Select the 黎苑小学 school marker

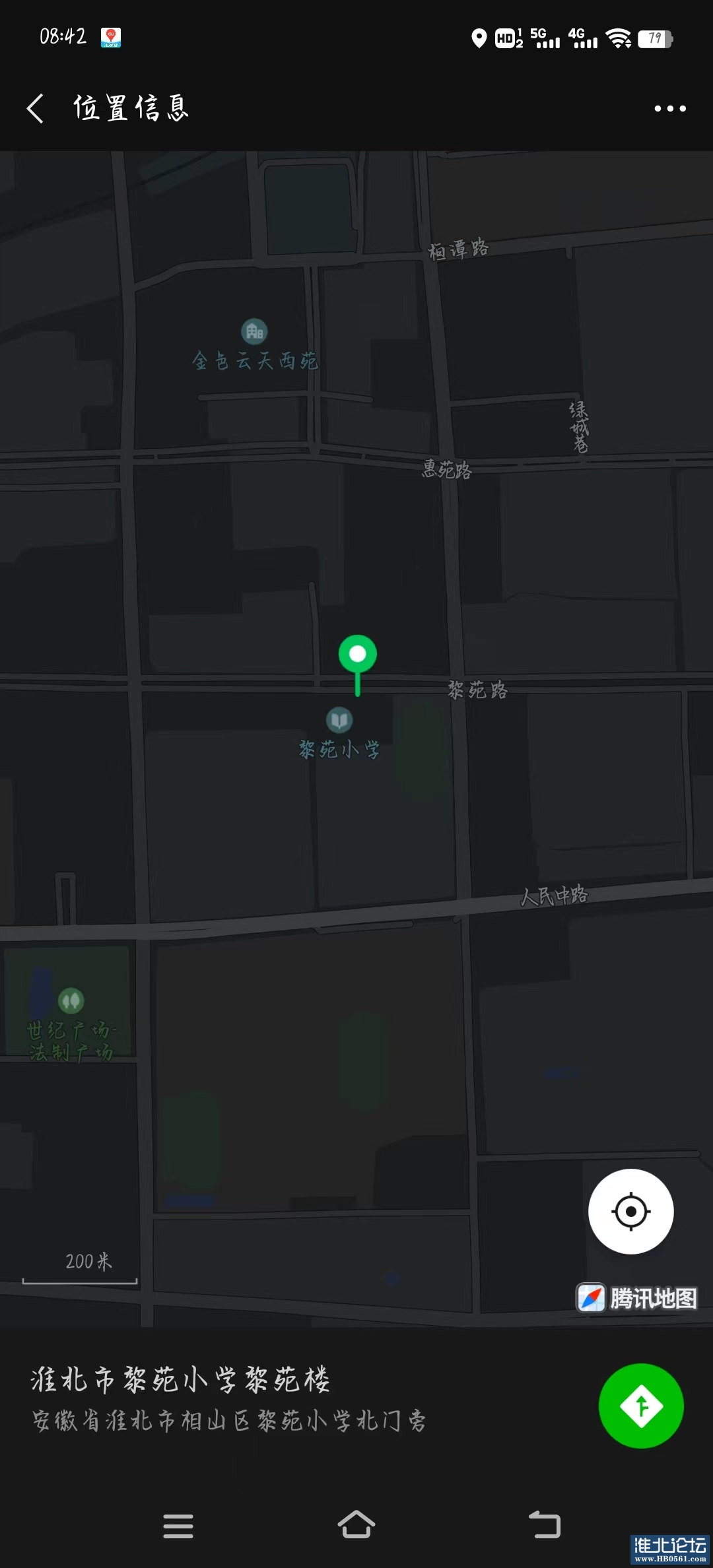339,721
